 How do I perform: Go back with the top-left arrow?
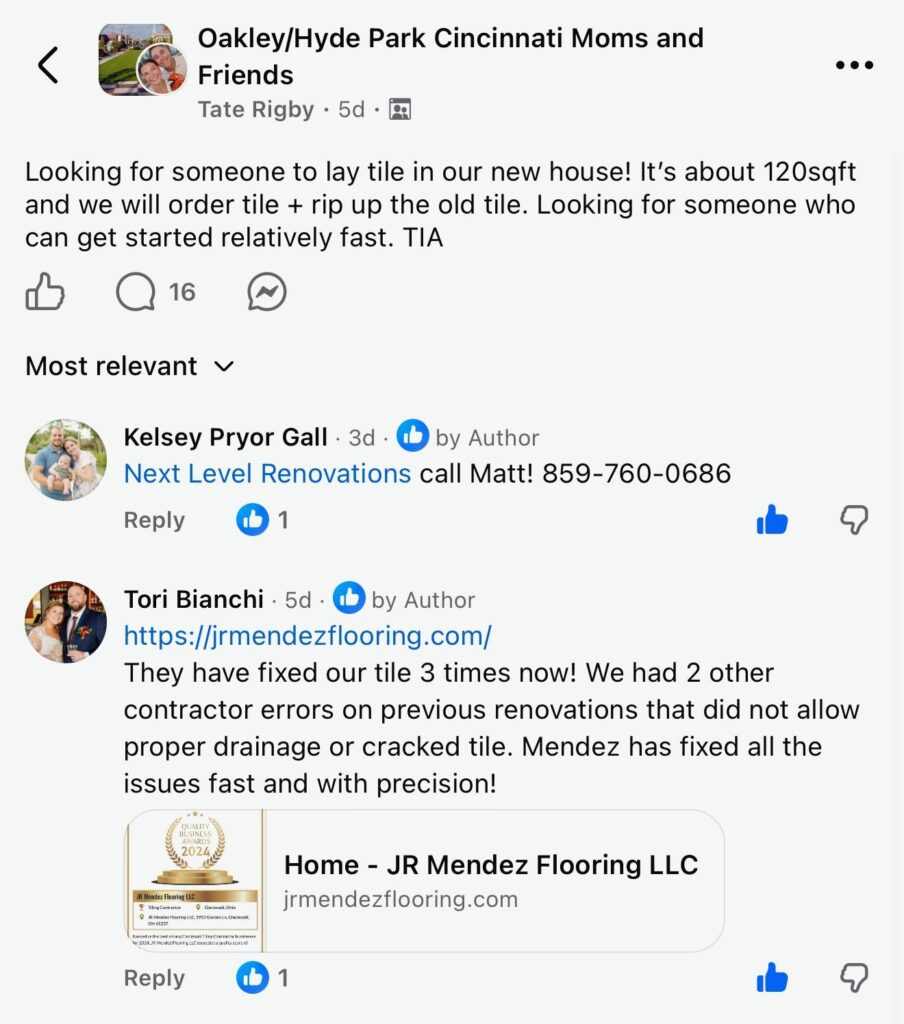tap(47, 65)
